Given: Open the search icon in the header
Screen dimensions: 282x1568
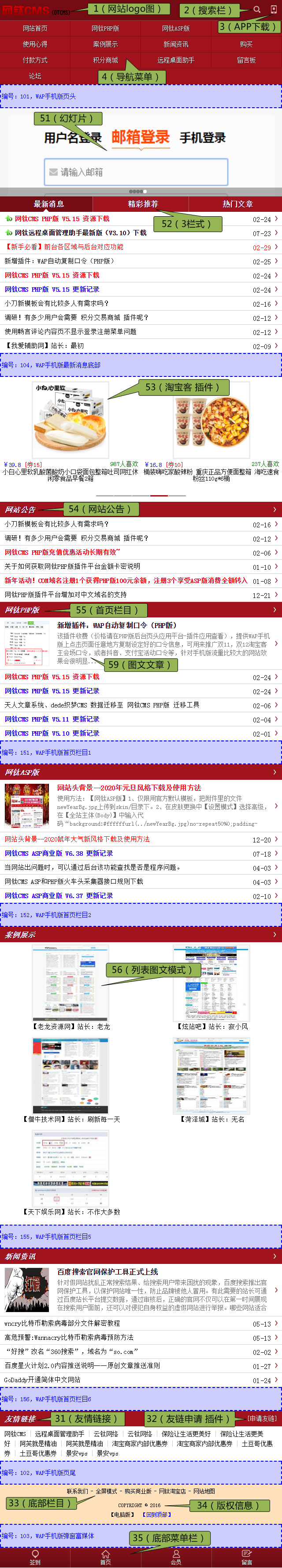Looking at the screenshot, I should (x=256, y=10).
